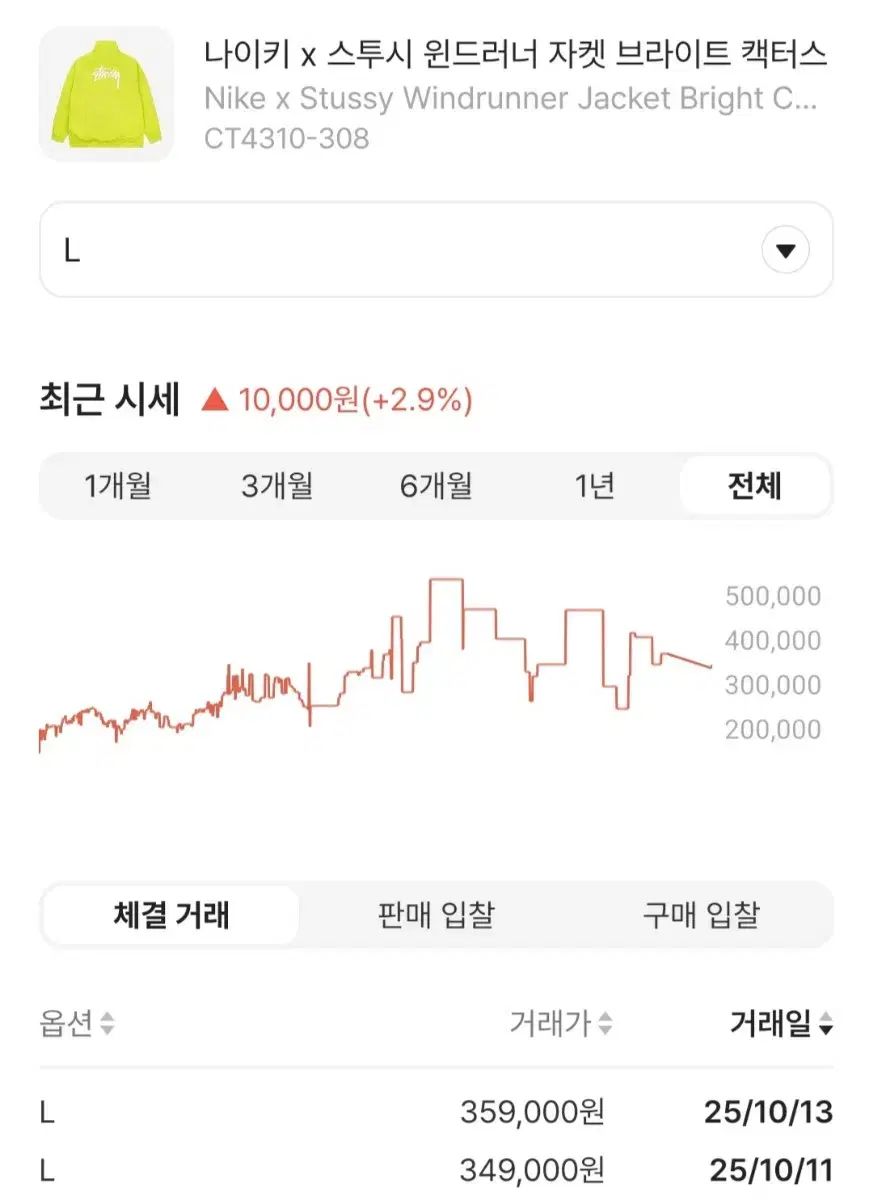Switch chart to 3개월 range
The width and height of the screenshot is (873, 1200).
[x=277, y=487]
